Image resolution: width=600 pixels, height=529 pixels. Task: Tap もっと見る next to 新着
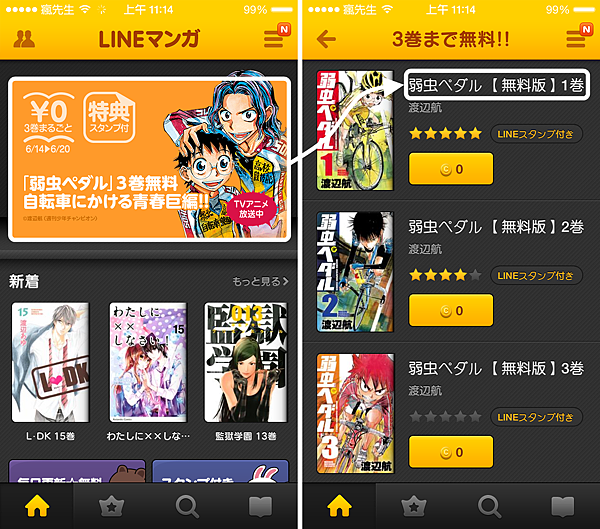pyautogui.click(x=259, y=281)
